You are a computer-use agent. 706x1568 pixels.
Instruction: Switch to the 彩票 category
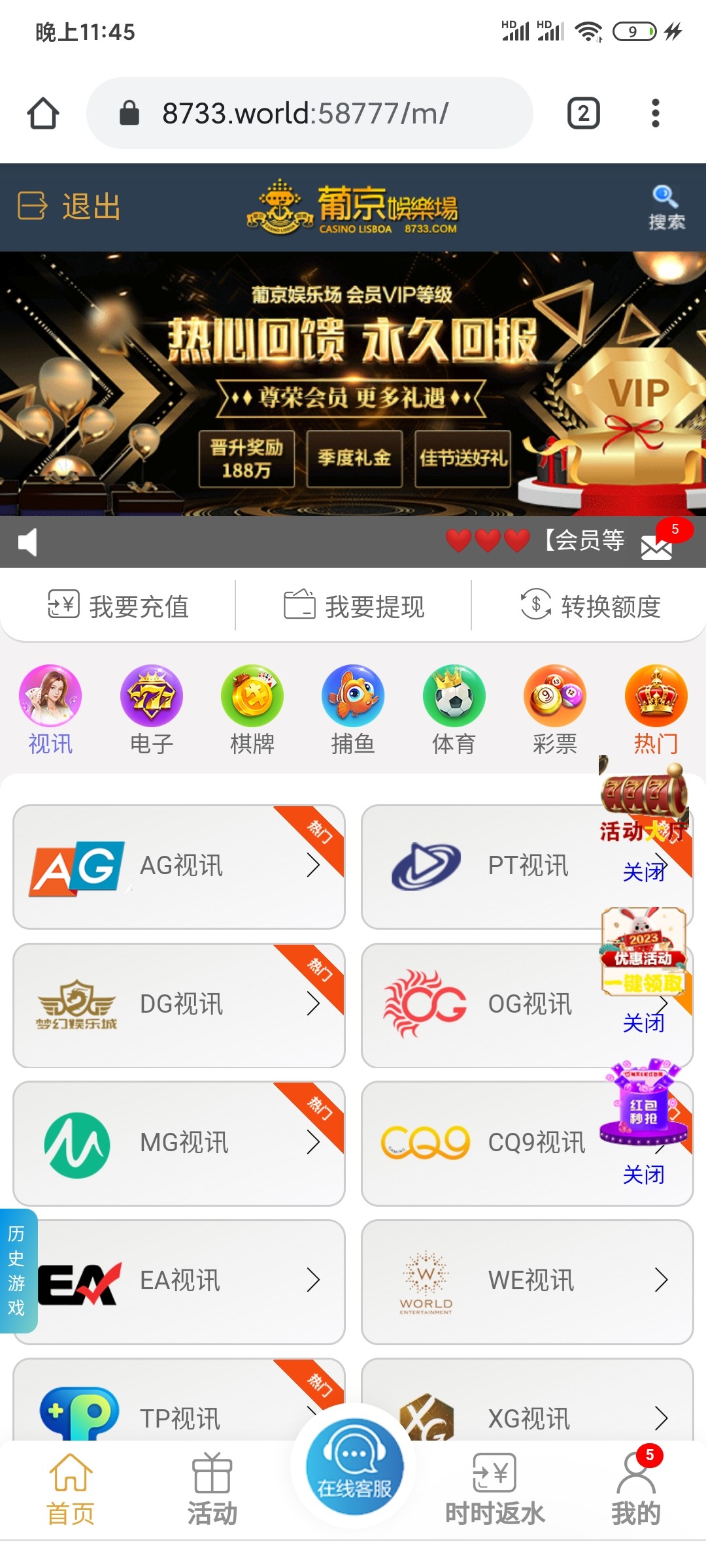(x=554, y=710)
